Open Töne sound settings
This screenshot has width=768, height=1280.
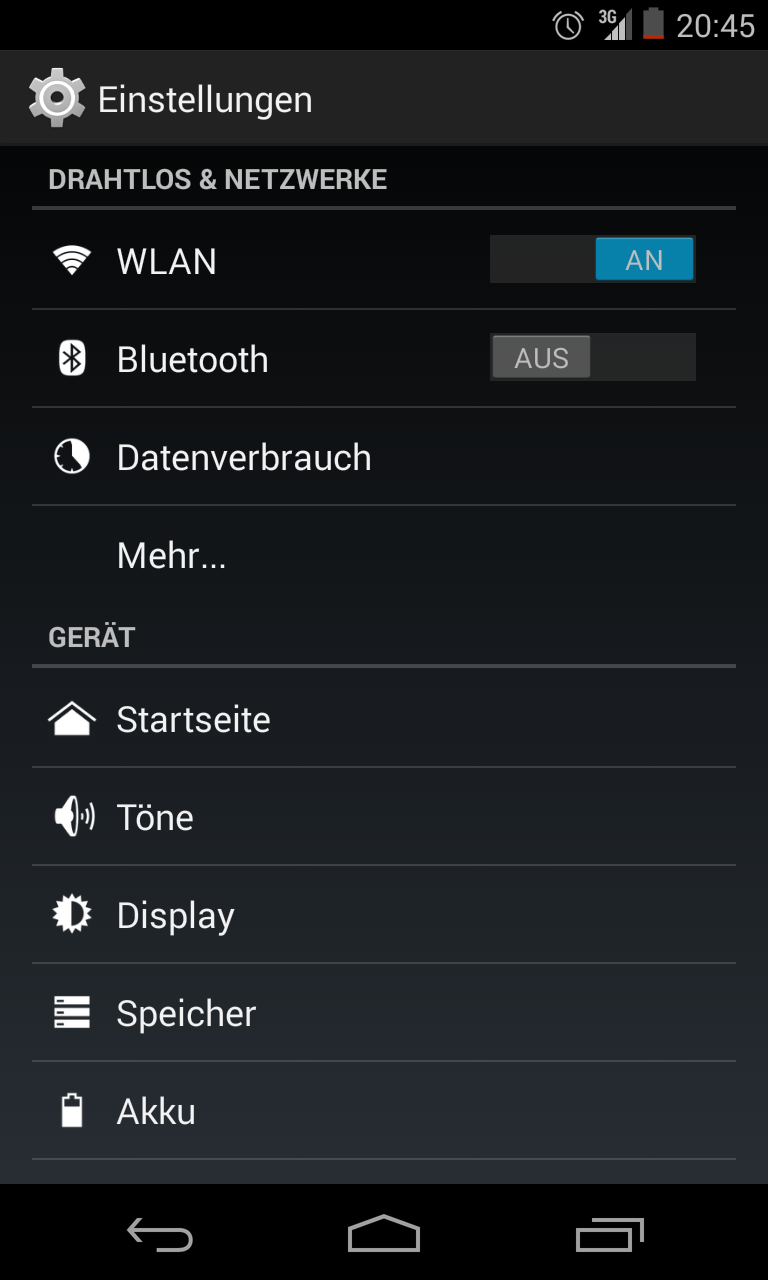pyautogui.click(x=384, y=817)
